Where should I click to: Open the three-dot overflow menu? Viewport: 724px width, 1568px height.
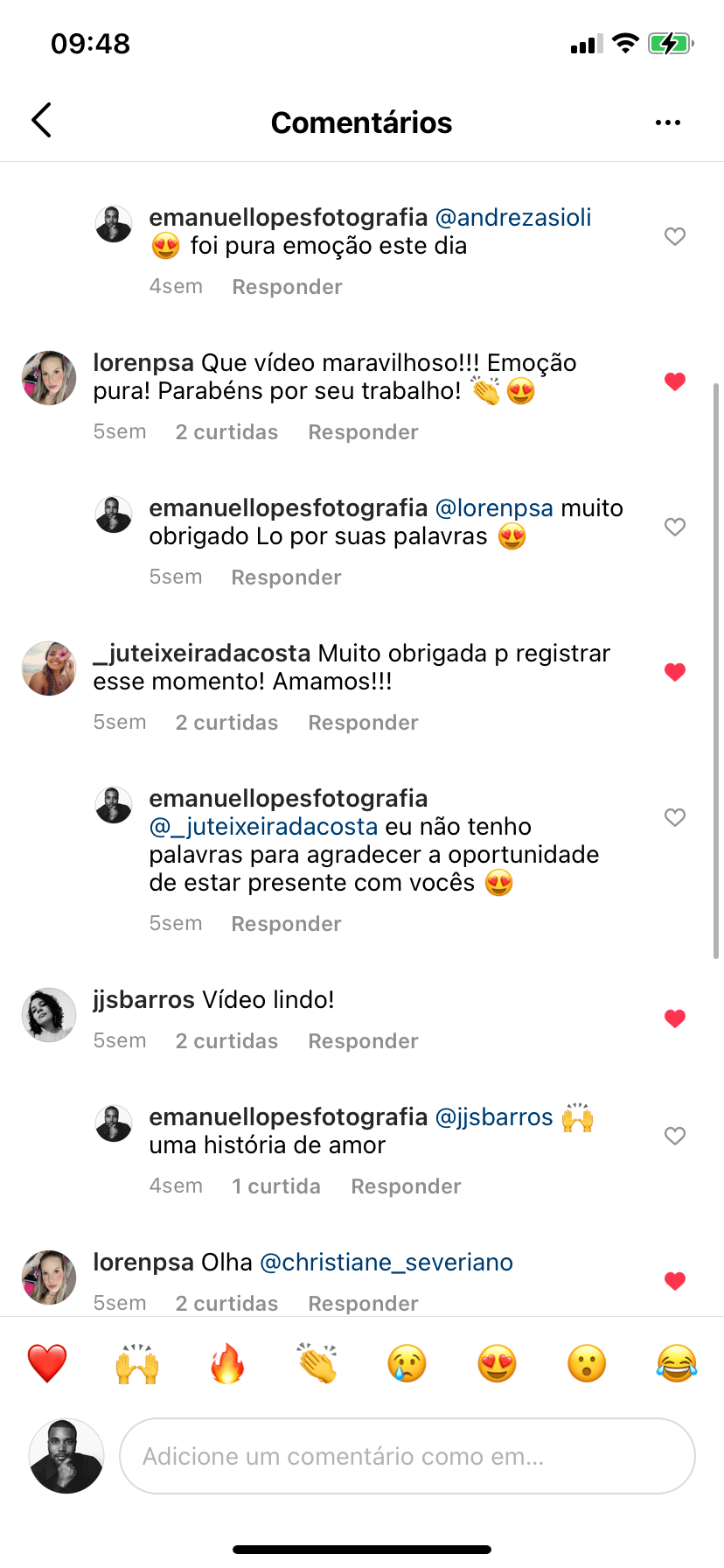[x=668, y=122]
